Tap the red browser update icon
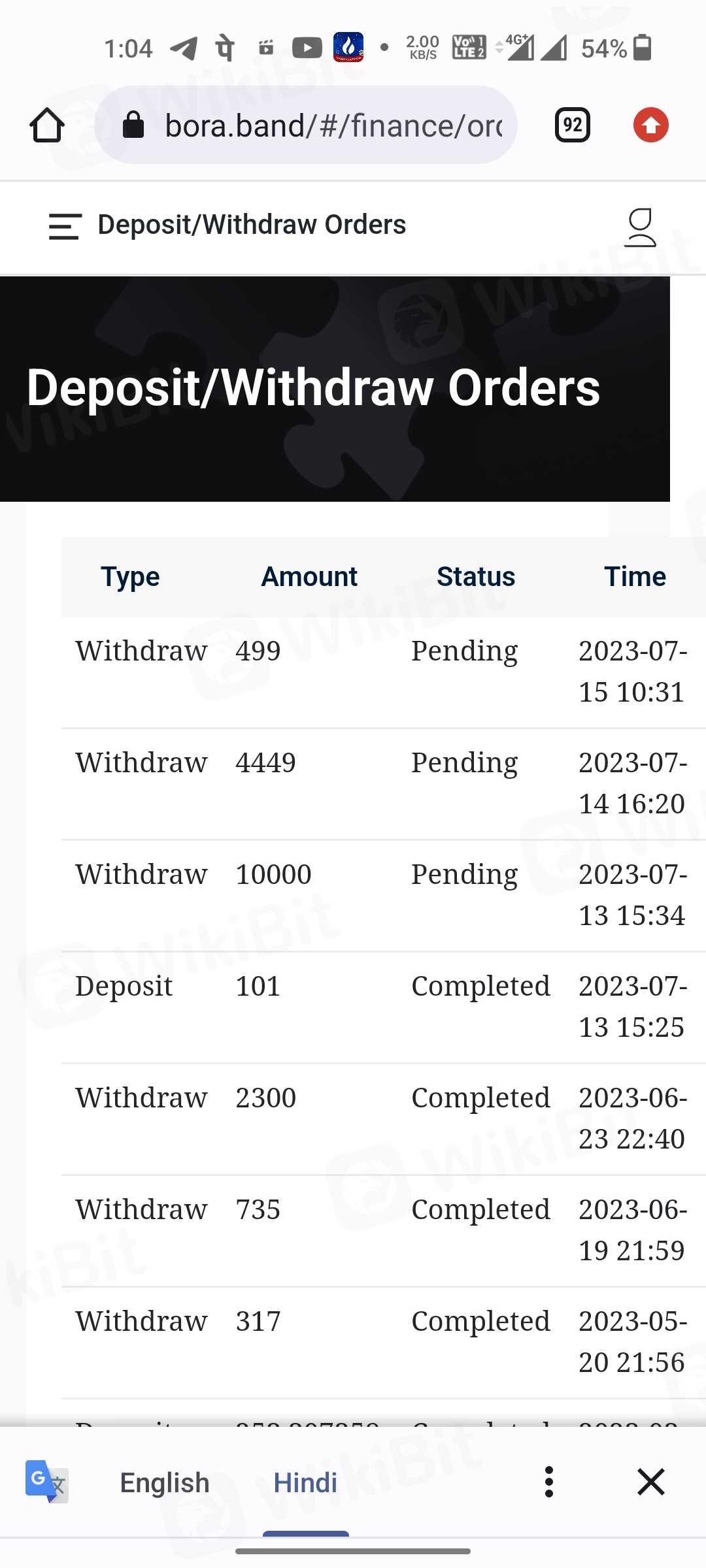Viewport: 706px width, 1568px height. click(650, 125)
